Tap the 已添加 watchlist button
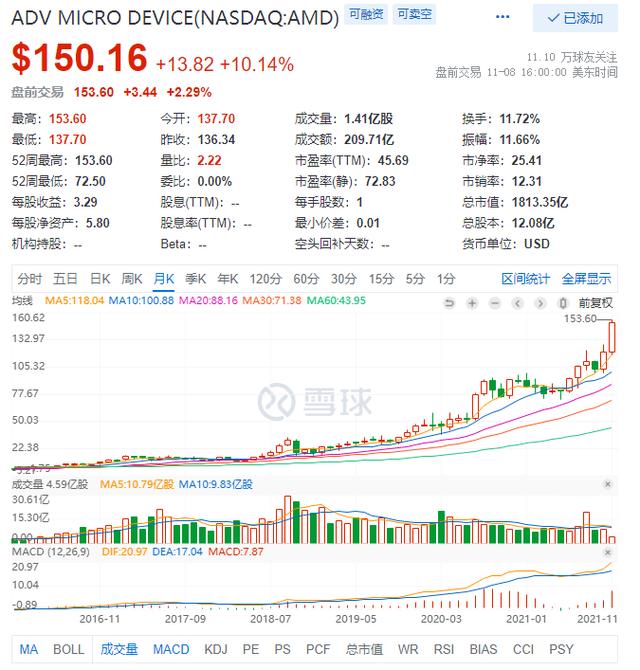This screenshot has height=670, width=640. [576, 17]
